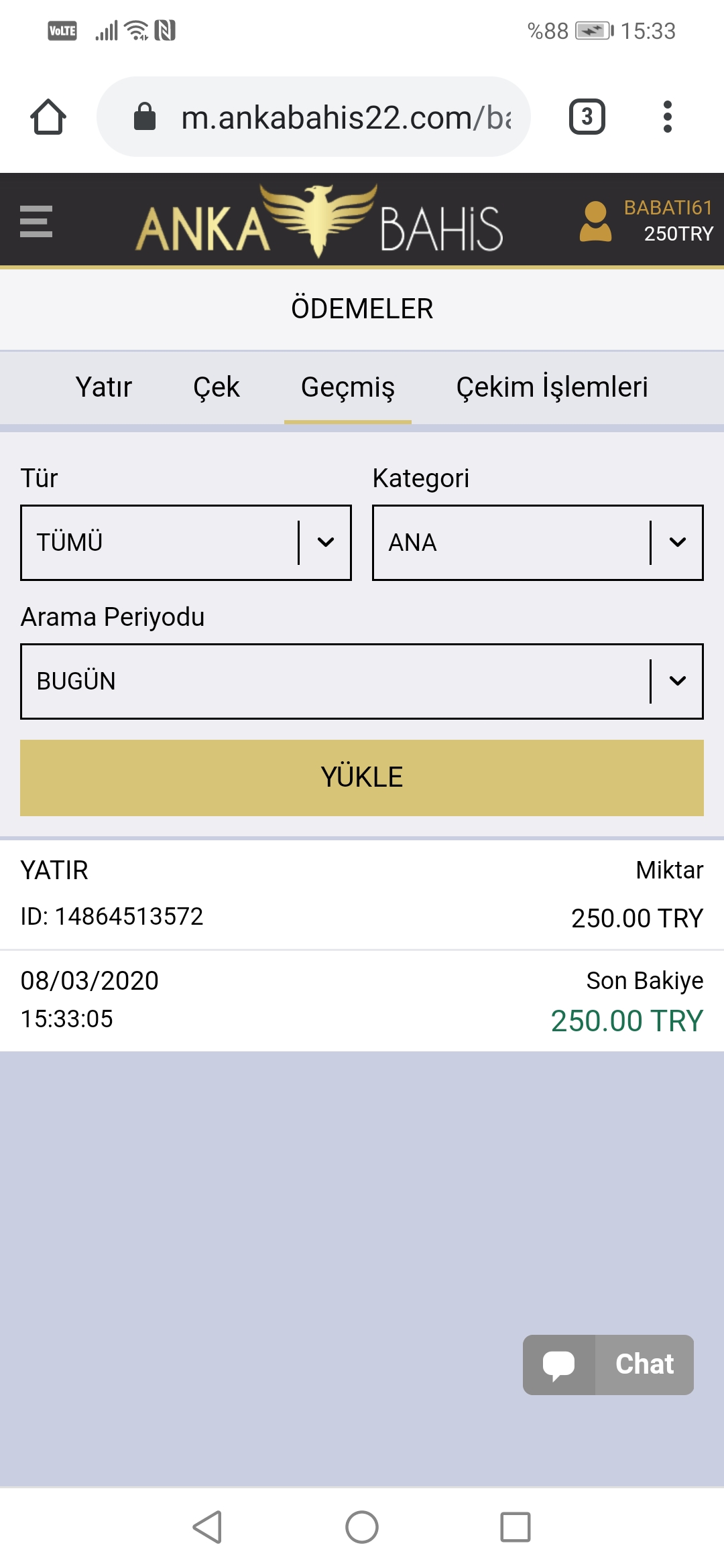Viewport: 724px width, 1568px height.
Task: Expand the Tür dropdown showing TÜMÜ
Action: [186, 542]
